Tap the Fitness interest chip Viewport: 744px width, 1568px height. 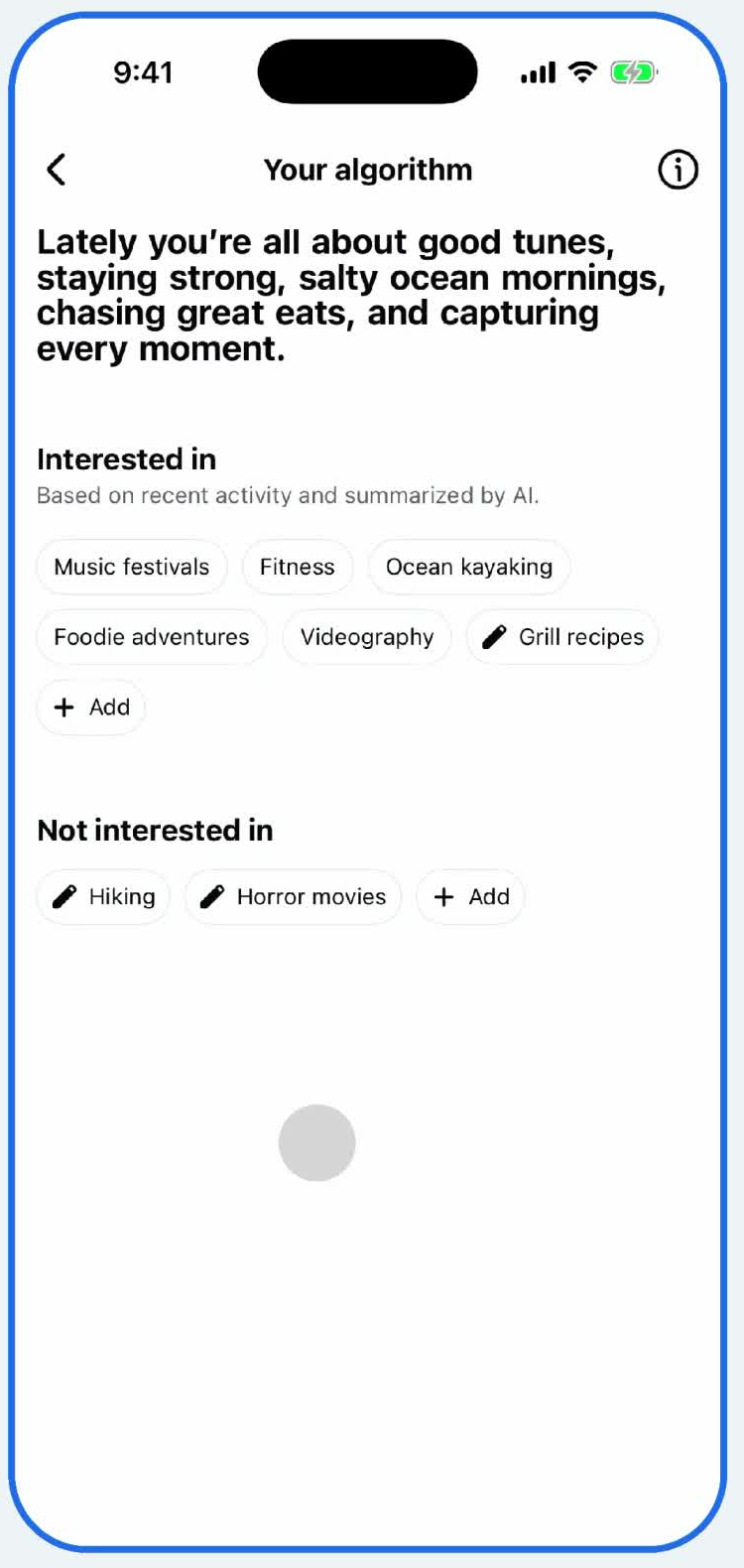(298, 567)
